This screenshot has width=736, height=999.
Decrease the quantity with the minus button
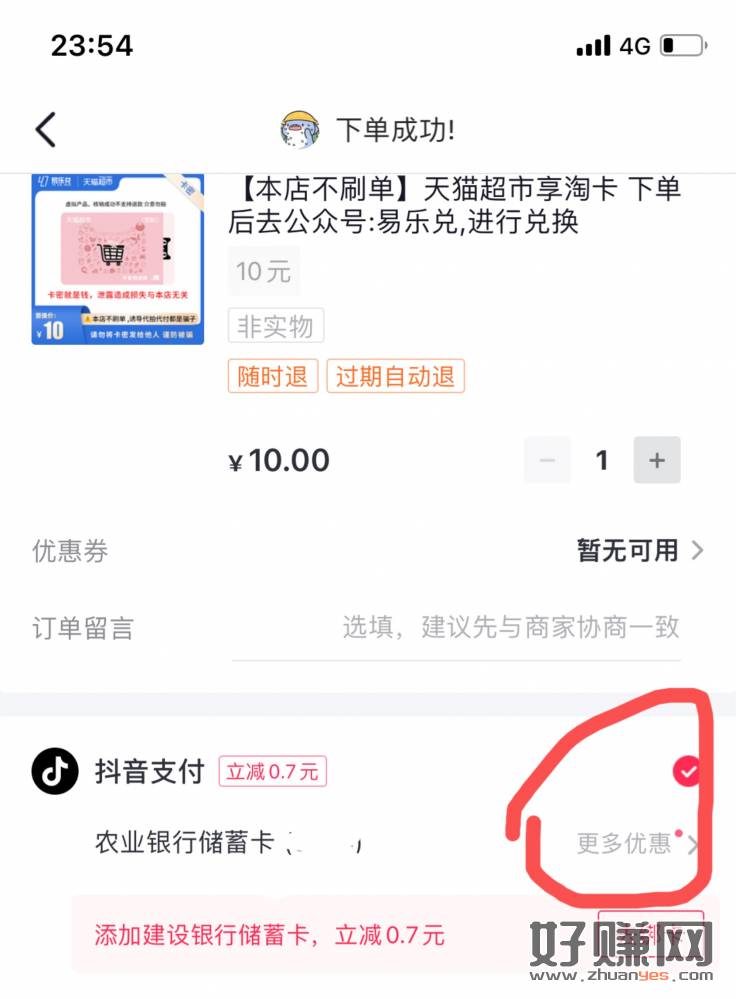(547, 461)
